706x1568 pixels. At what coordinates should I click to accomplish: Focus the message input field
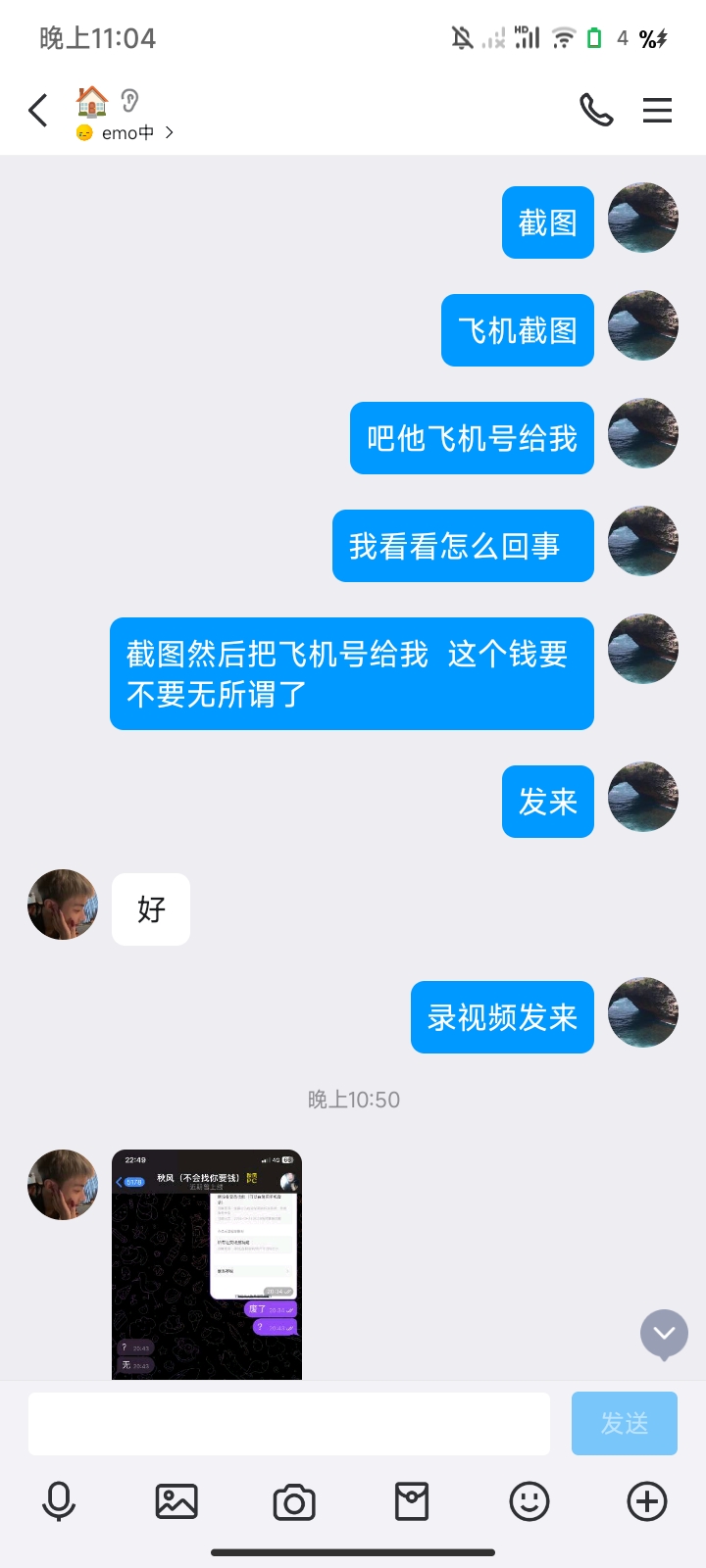pos(289,1423)
